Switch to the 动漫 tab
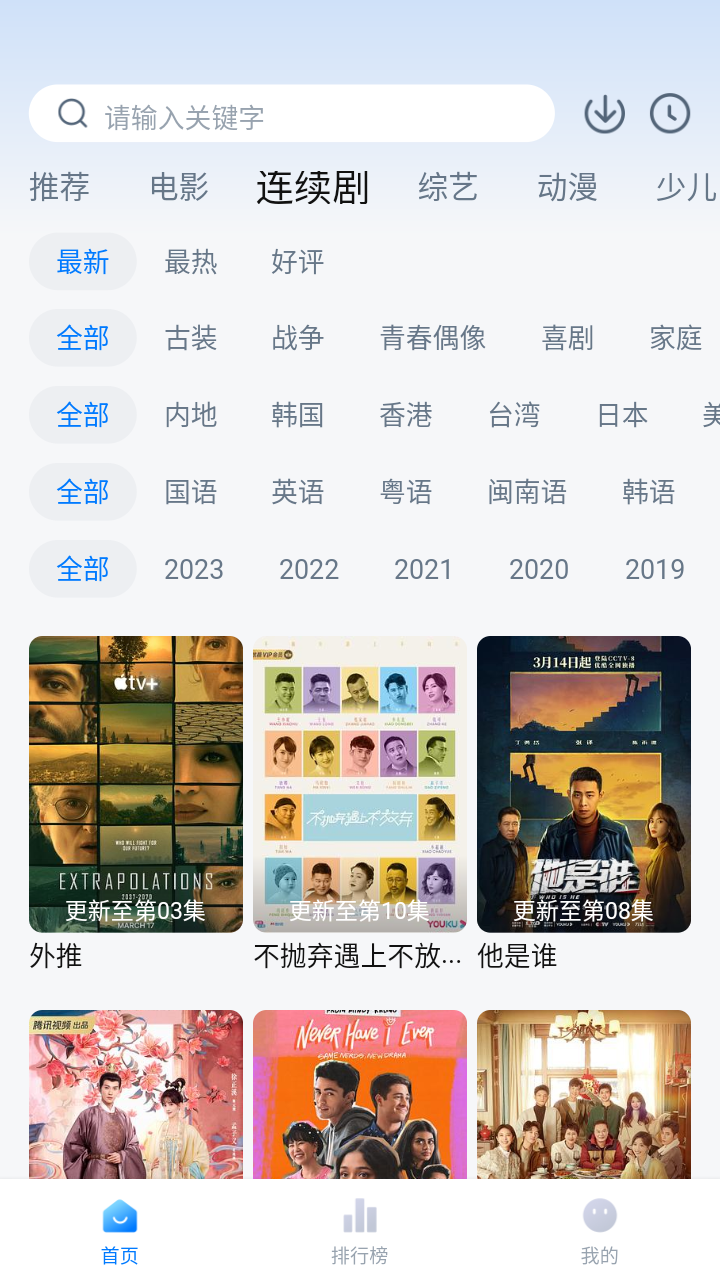 pos(567,187)
